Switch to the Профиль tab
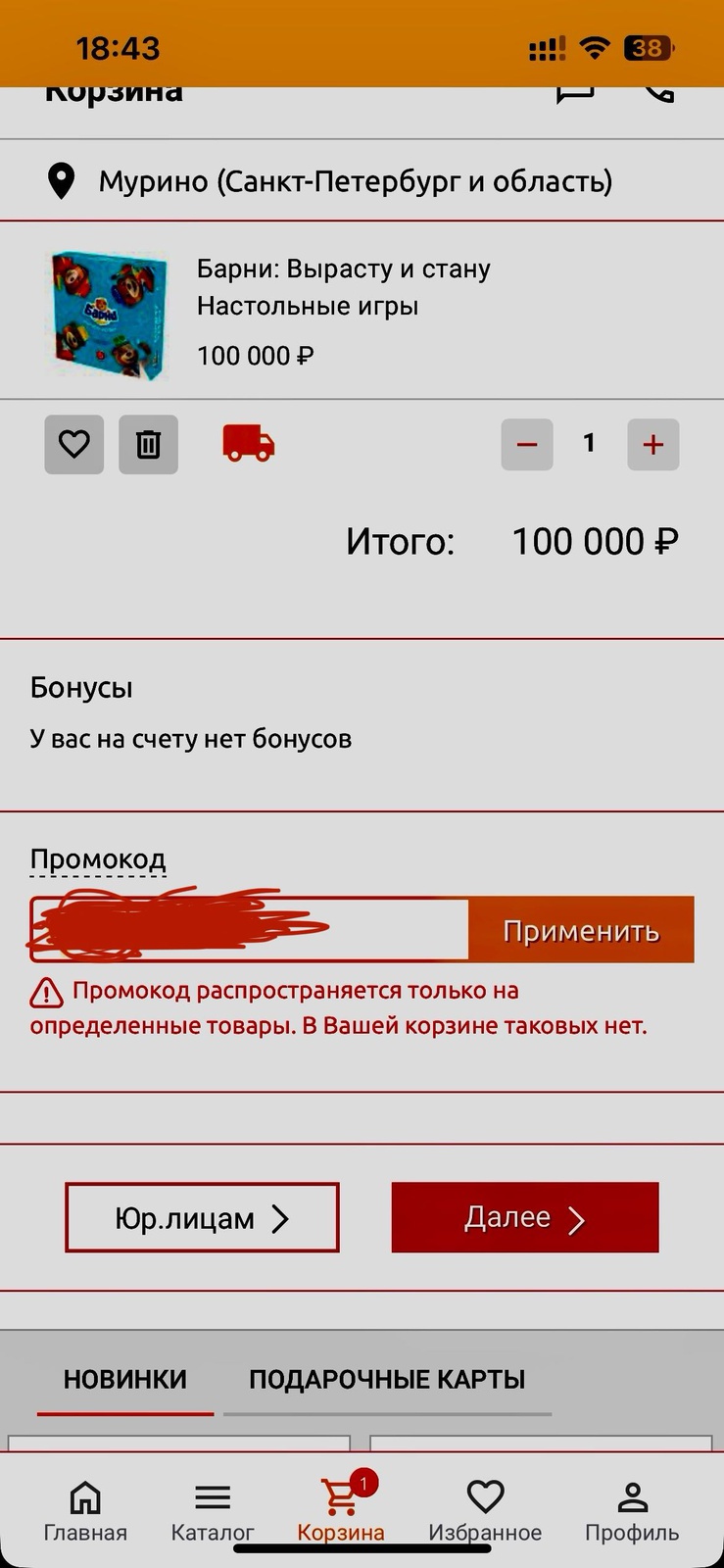The width and height of the screenshot is (724, 1568). point(632,1510)
